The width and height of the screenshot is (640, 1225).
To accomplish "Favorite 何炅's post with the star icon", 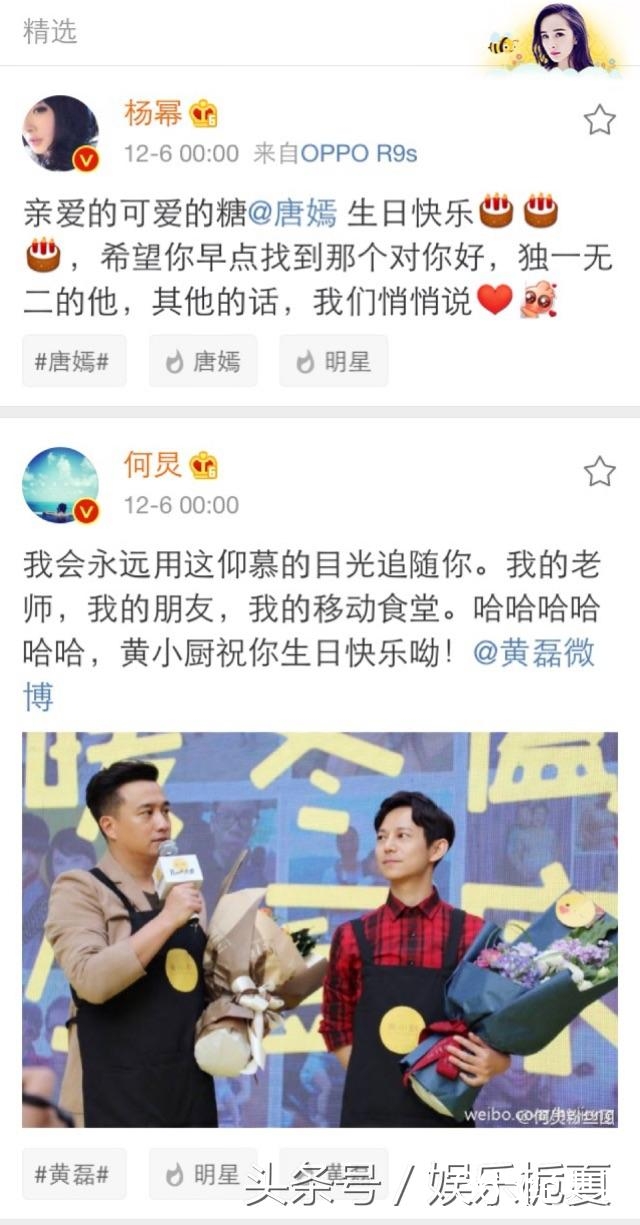I will (599, 471).
